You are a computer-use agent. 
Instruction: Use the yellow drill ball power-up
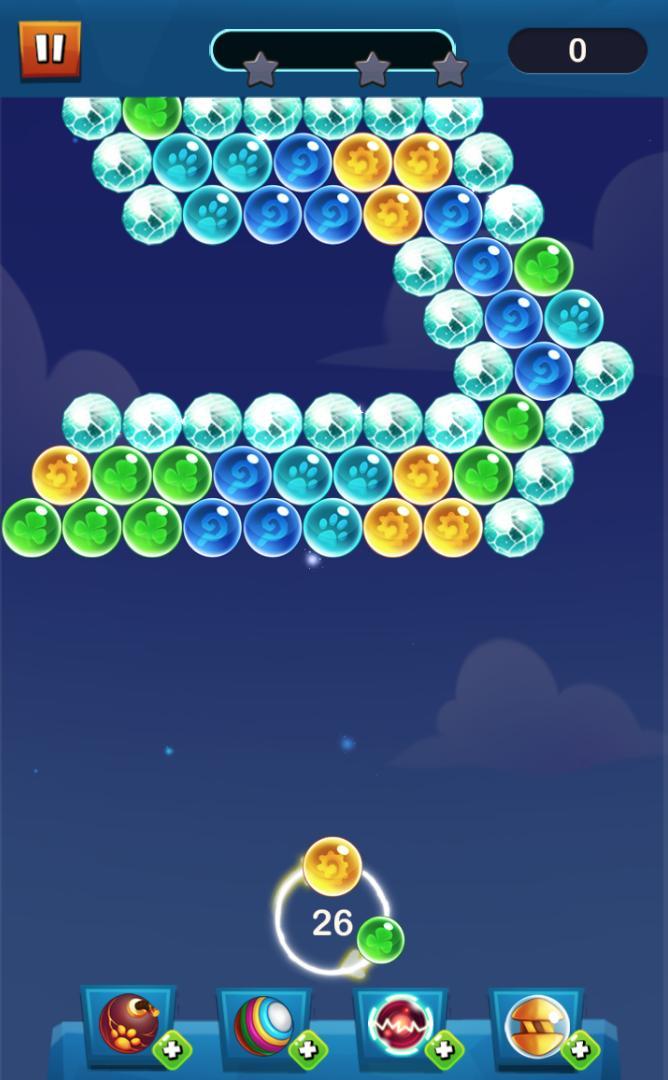536,1025
